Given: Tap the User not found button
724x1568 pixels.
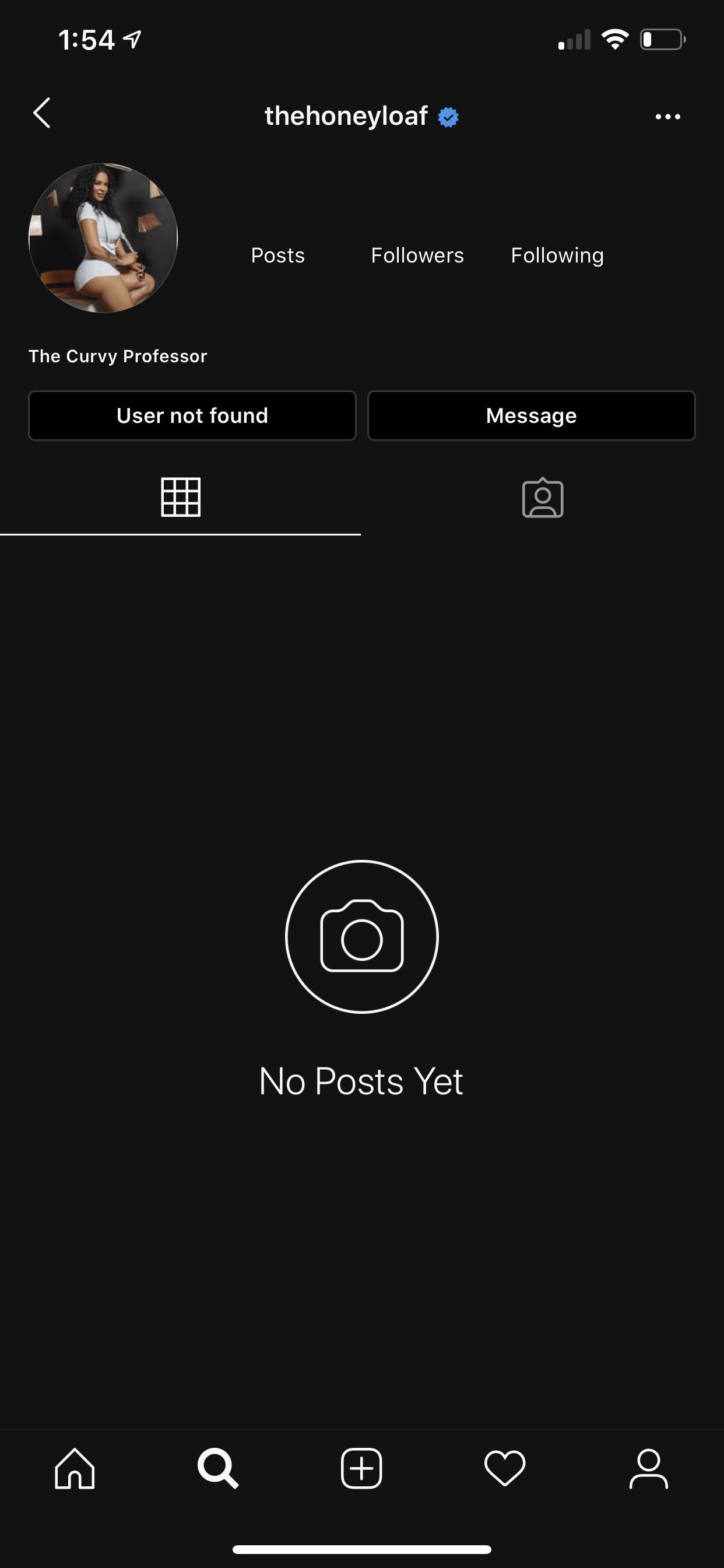Looking at the screenshot, I should tap(192, 416).
